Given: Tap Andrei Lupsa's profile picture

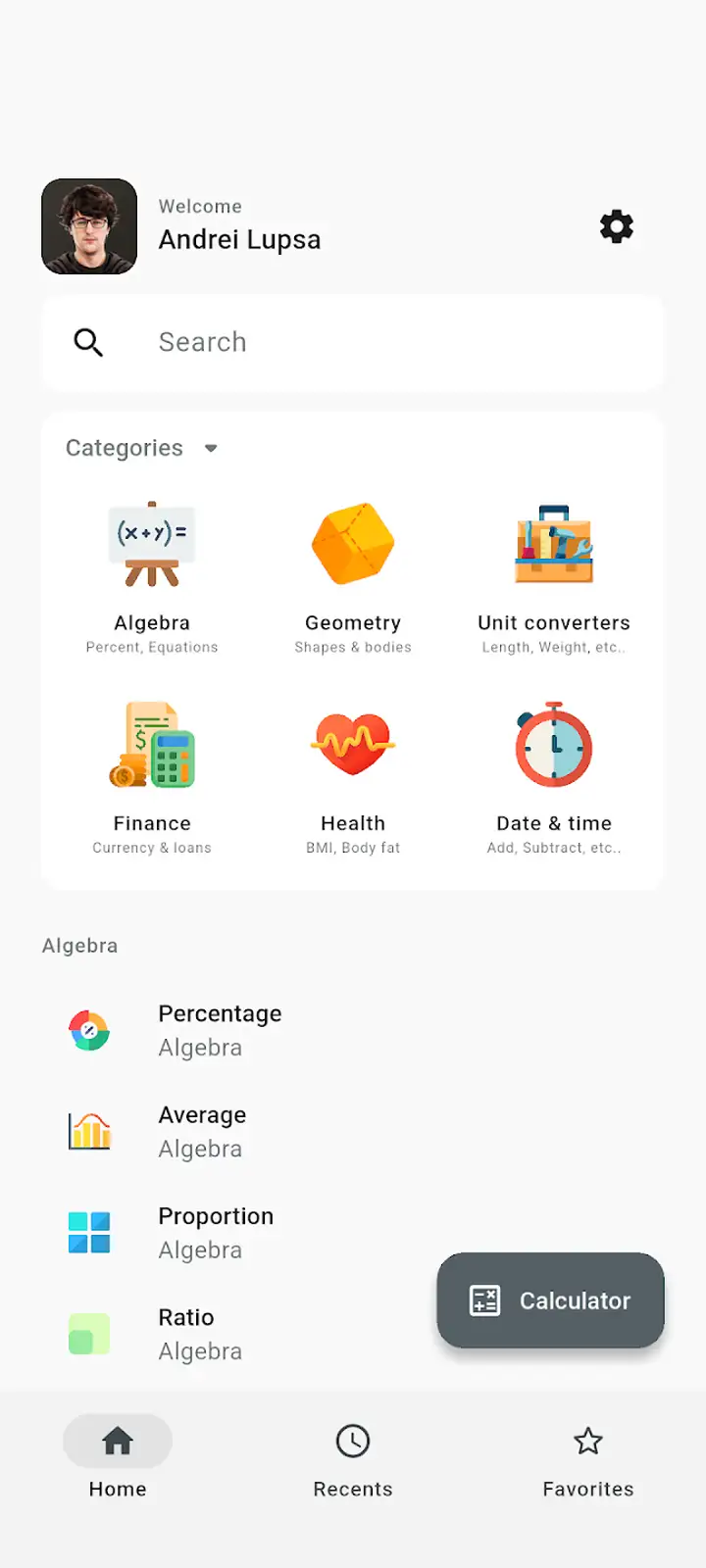Looking at the screenshot, I should pyautogui.click(x=89, y=226).
